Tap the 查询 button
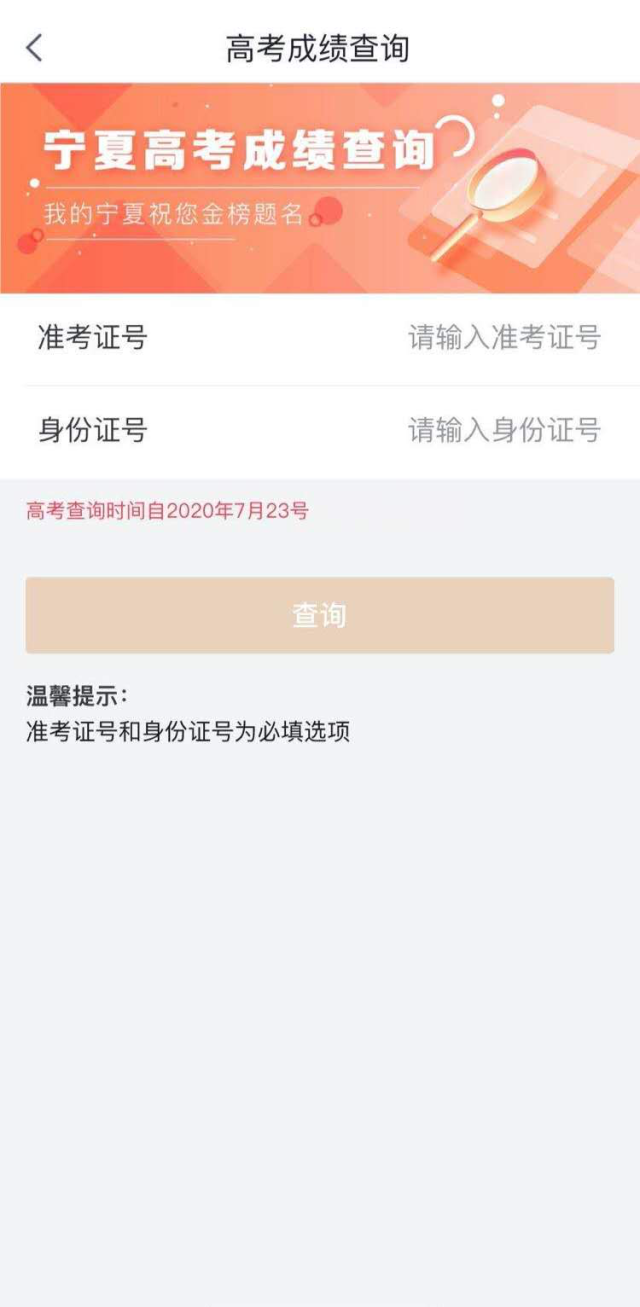Screen dimensions: 640x1307 319,615
